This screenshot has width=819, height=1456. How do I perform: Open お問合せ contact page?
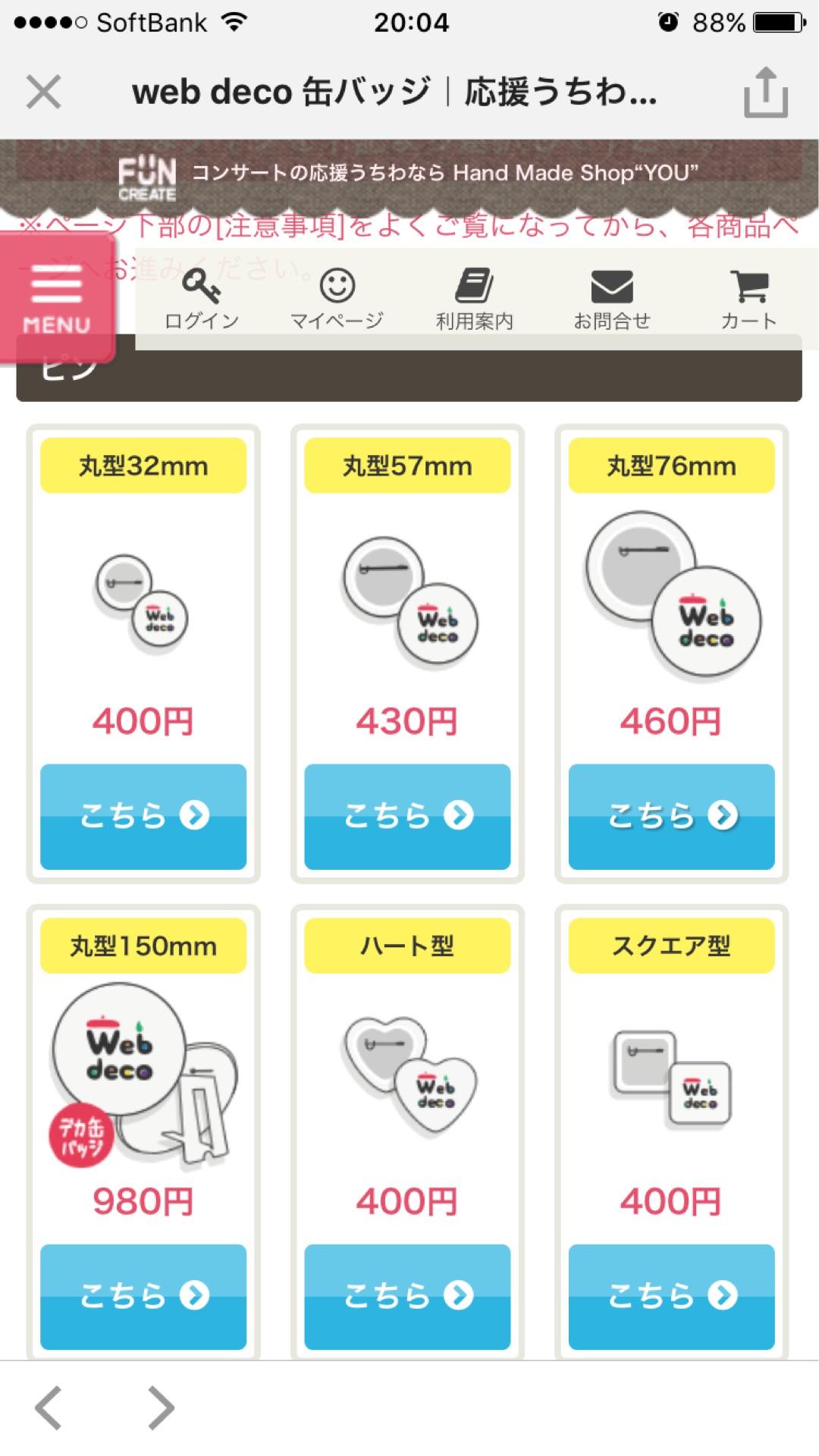(611, 300)
